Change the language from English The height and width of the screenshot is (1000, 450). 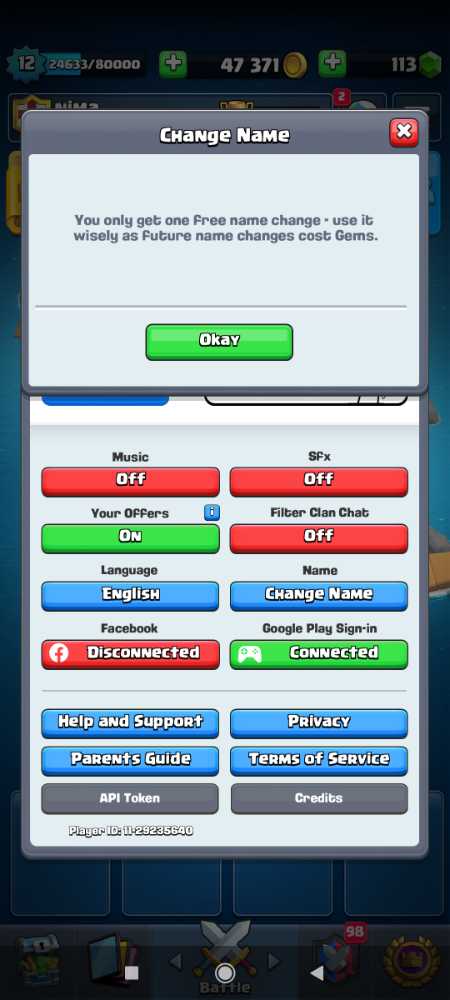[130, 595]
